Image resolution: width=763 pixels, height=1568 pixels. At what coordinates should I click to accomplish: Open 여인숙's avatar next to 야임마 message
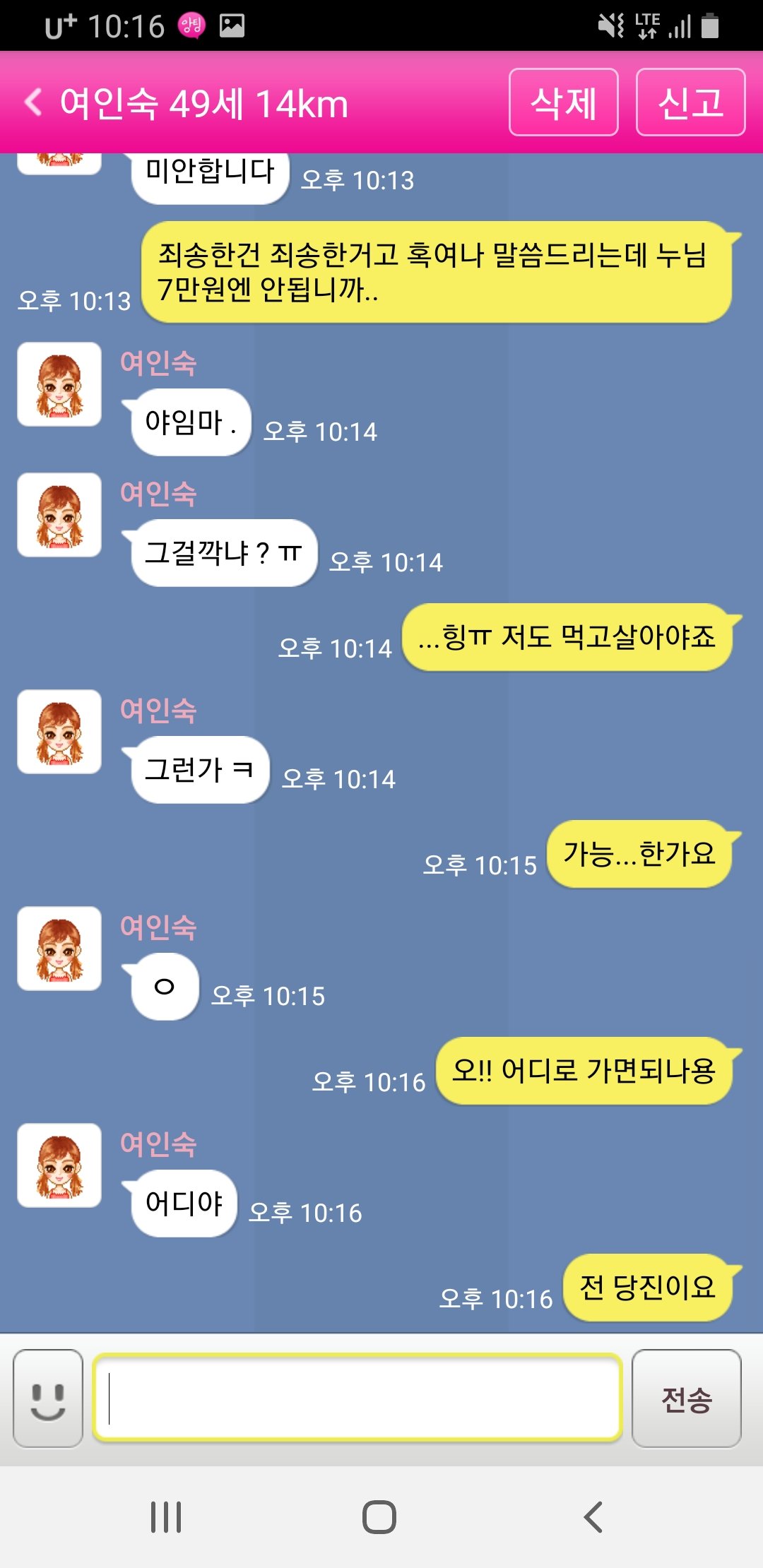click(59, 385)
